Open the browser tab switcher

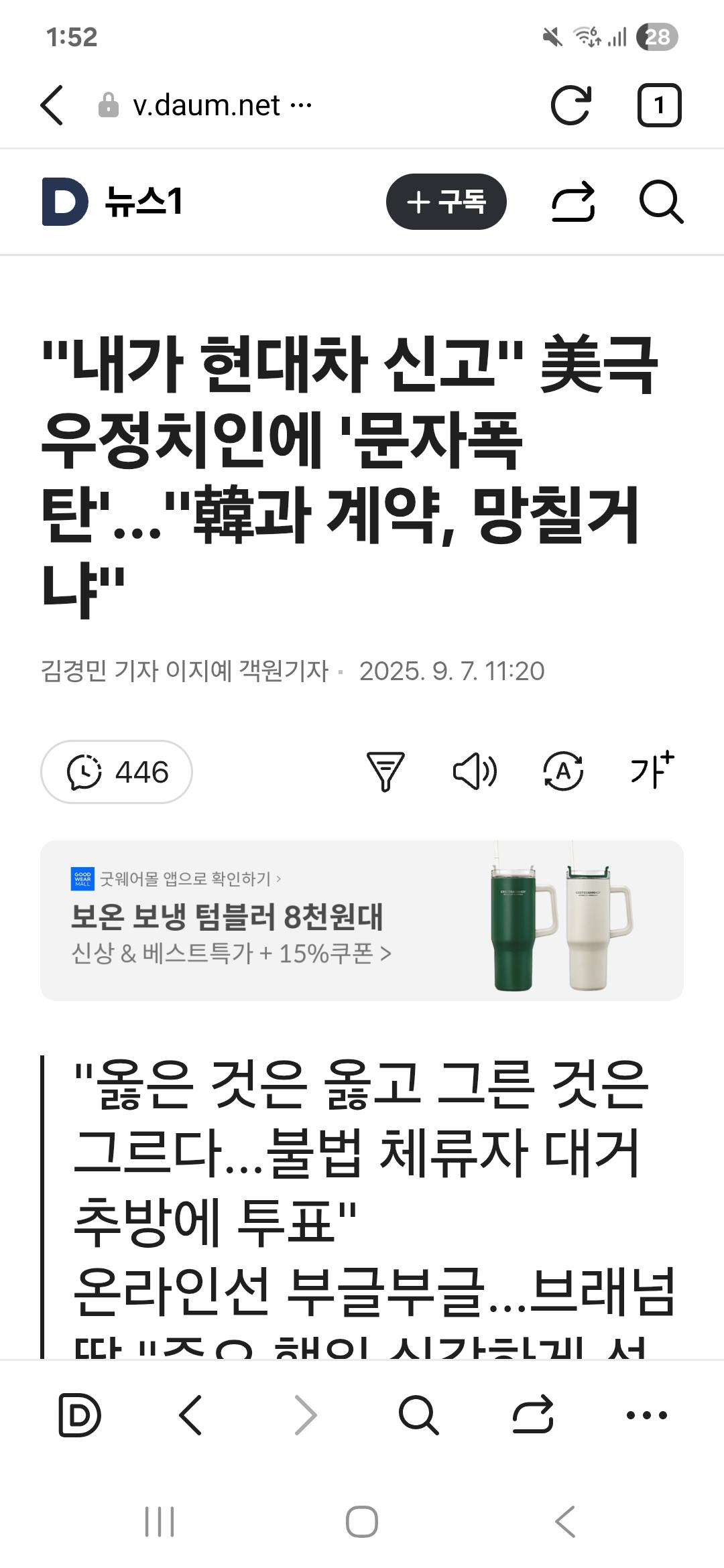click(659, 105)
